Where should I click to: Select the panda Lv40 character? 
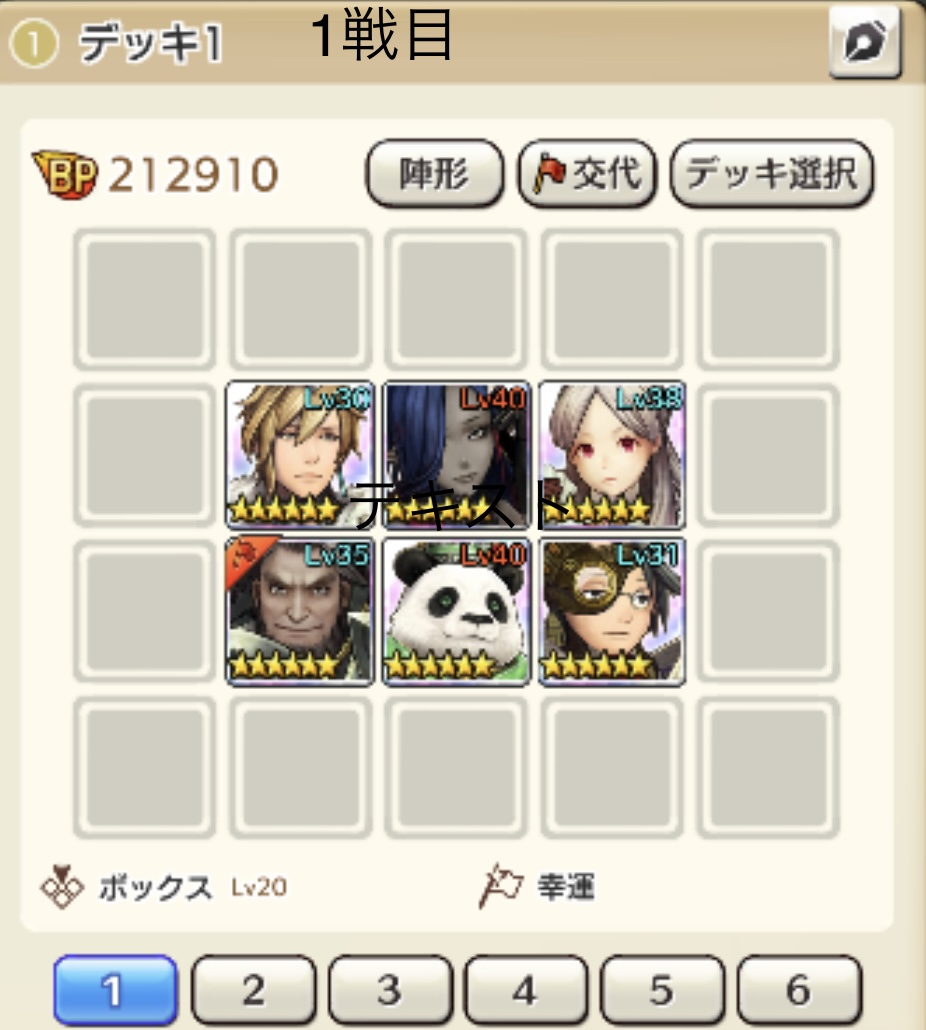point(456,612)
